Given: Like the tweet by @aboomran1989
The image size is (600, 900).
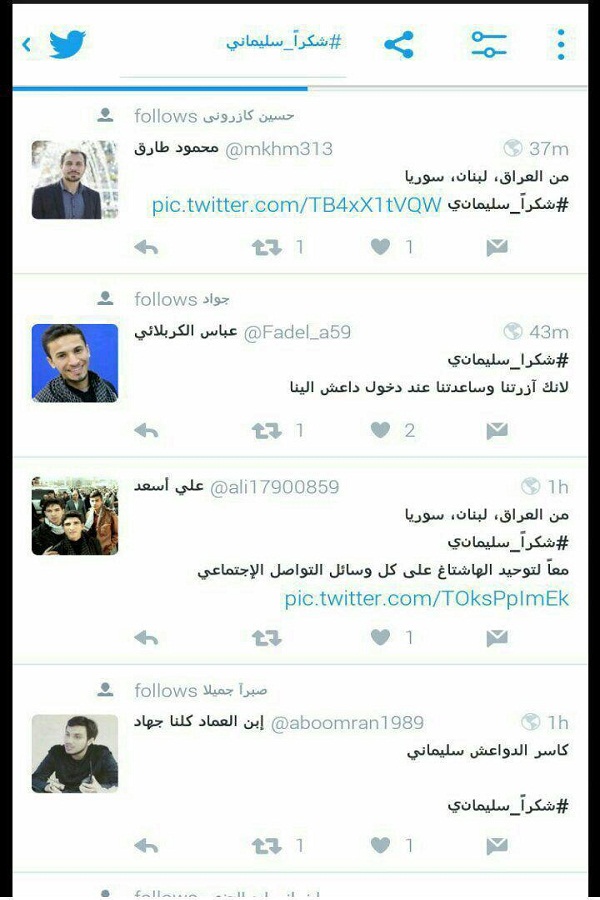Looking at the screenshot, I should (380, 846).
